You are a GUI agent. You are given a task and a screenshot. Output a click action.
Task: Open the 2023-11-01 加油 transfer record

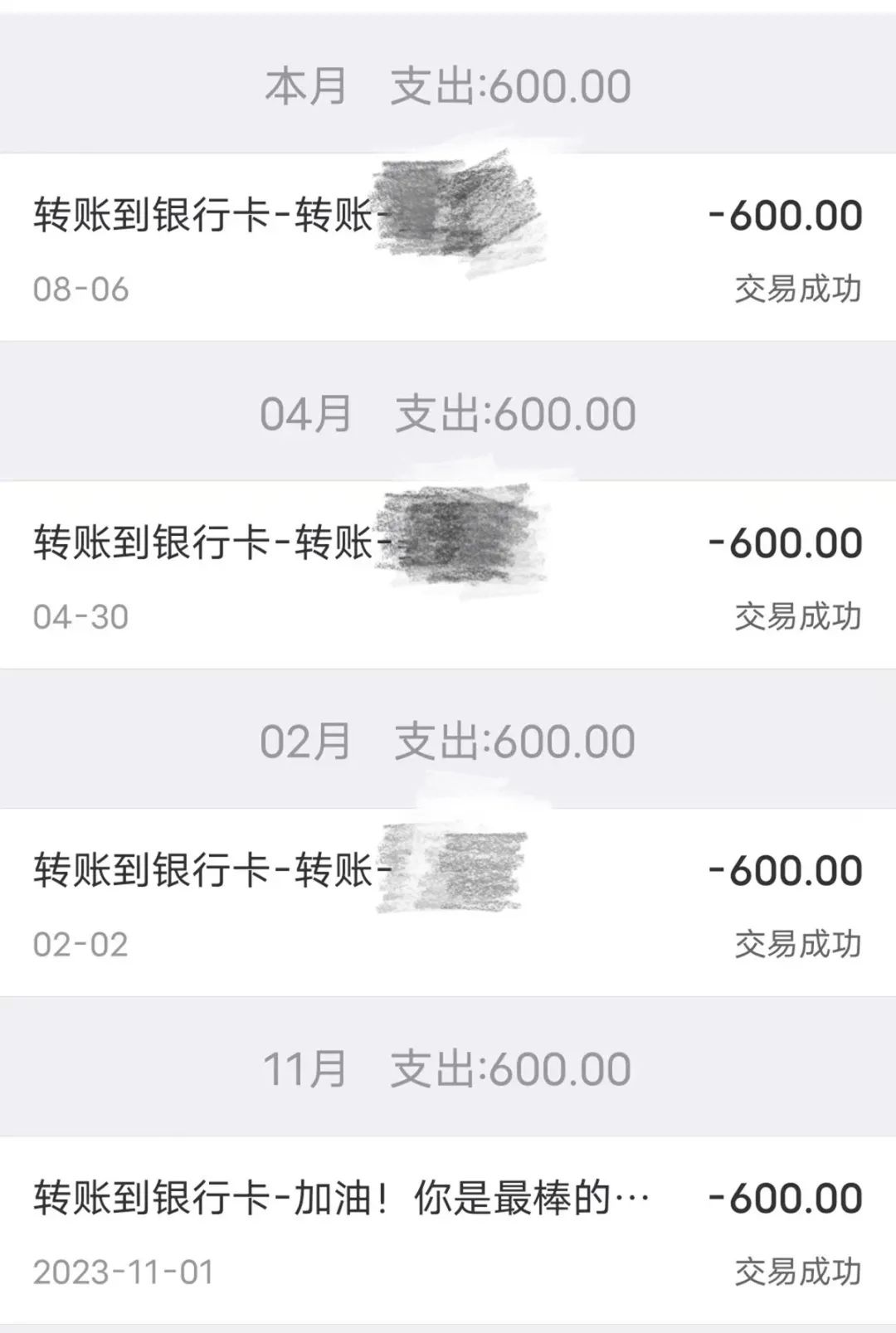[x=448, y=1230]
